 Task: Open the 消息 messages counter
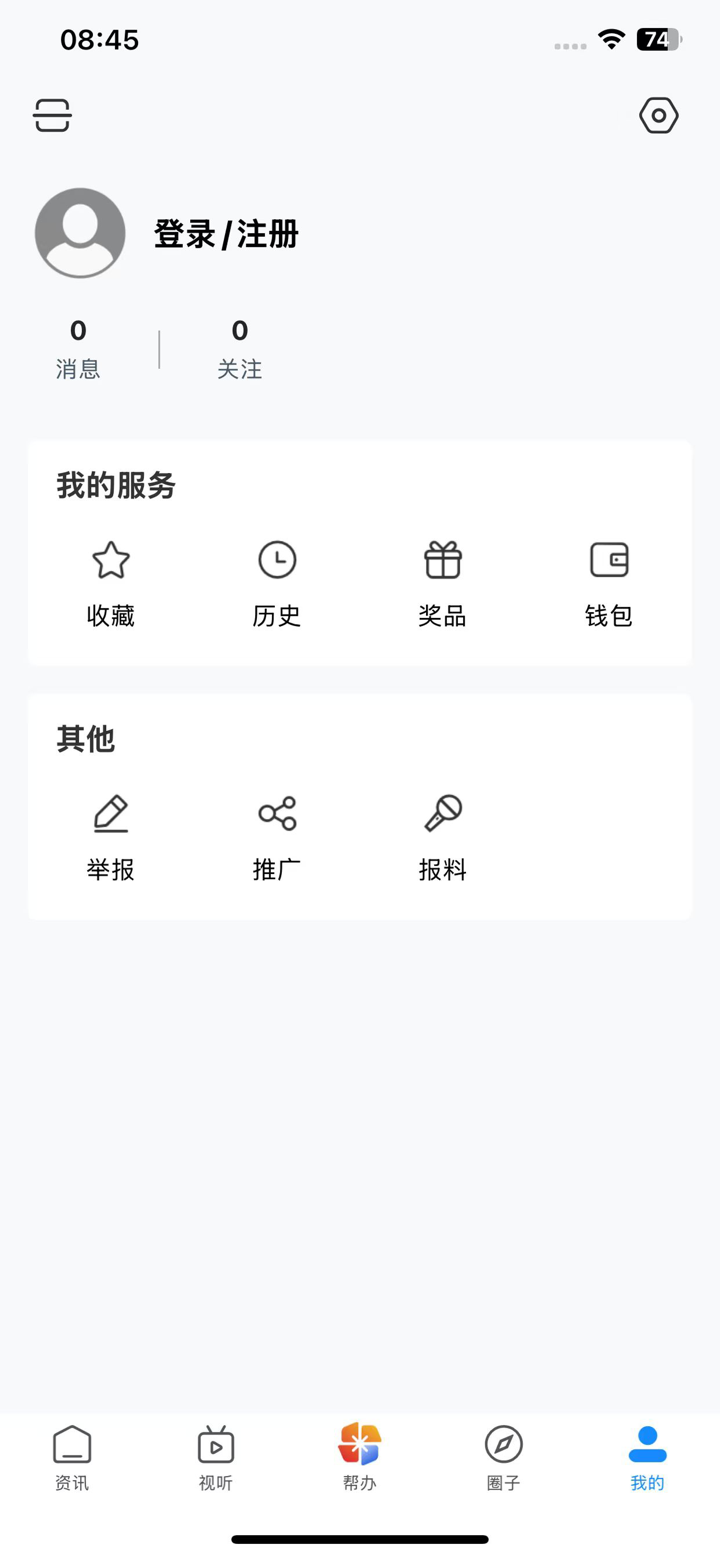[78, 347]
